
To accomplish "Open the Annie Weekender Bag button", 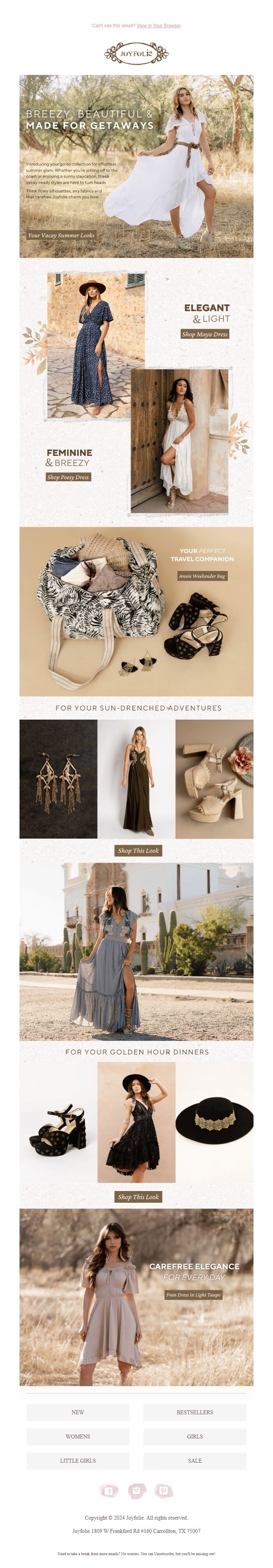I will click(x=202, y=575).
